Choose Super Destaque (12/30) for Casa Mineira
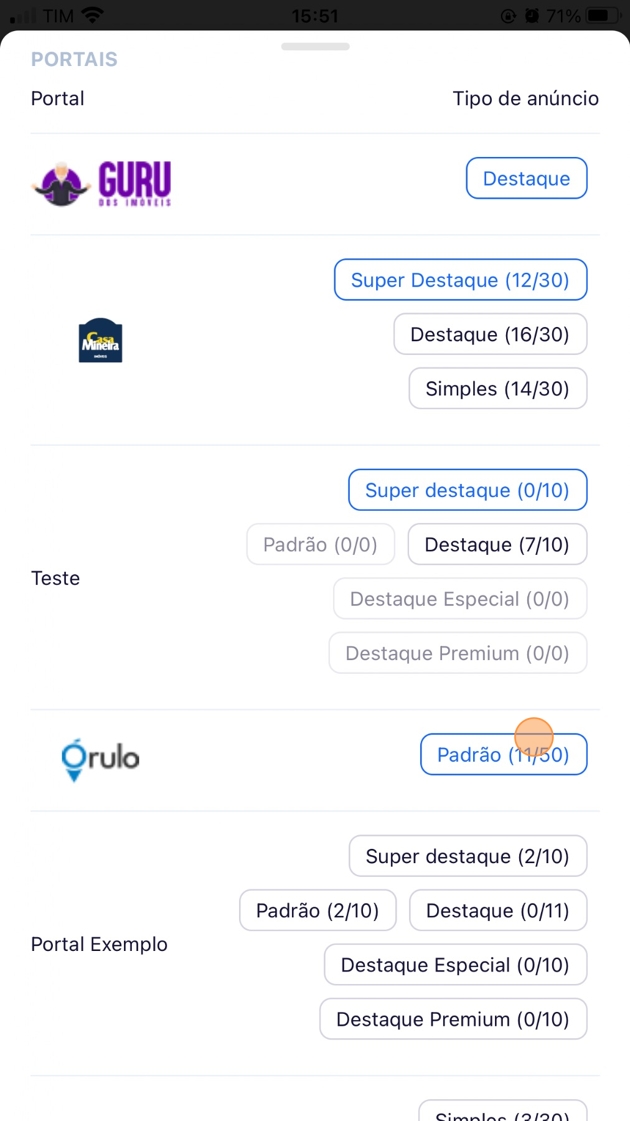The image size is (630, 1121). 460,280
